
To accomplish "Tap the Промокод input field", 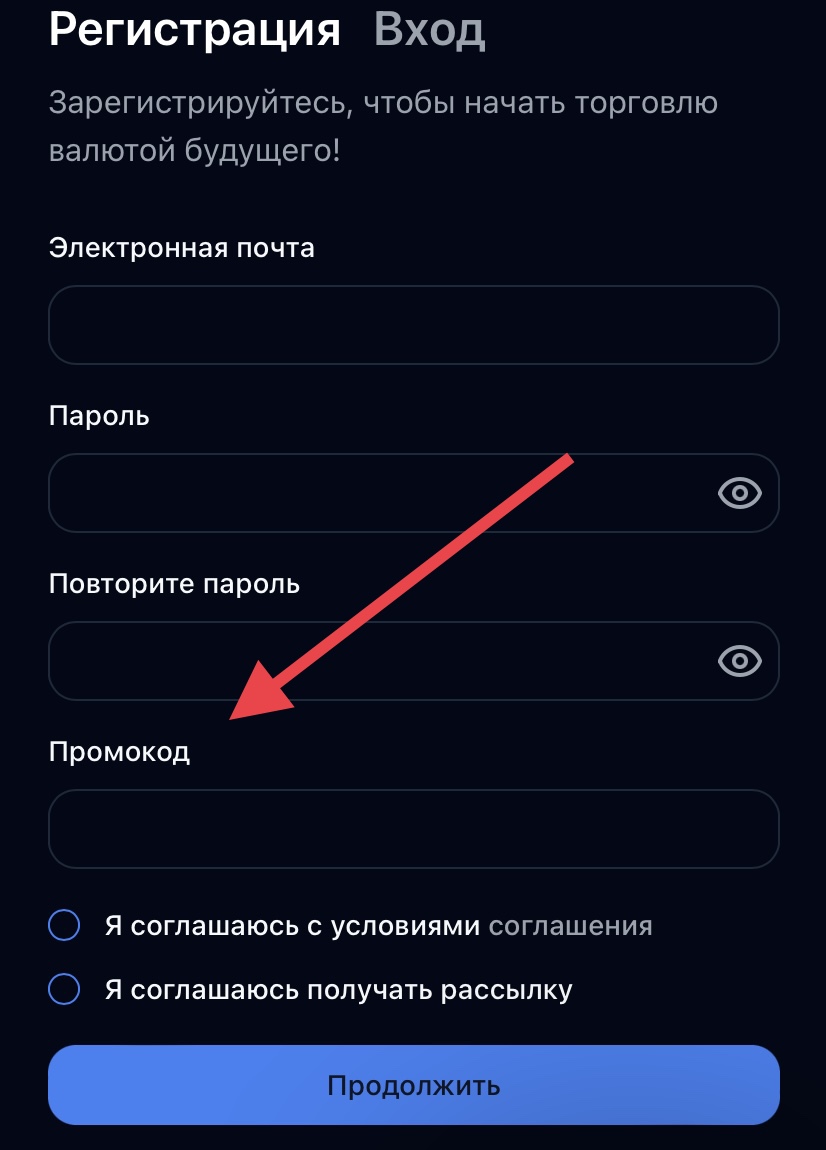I will 413,829.
